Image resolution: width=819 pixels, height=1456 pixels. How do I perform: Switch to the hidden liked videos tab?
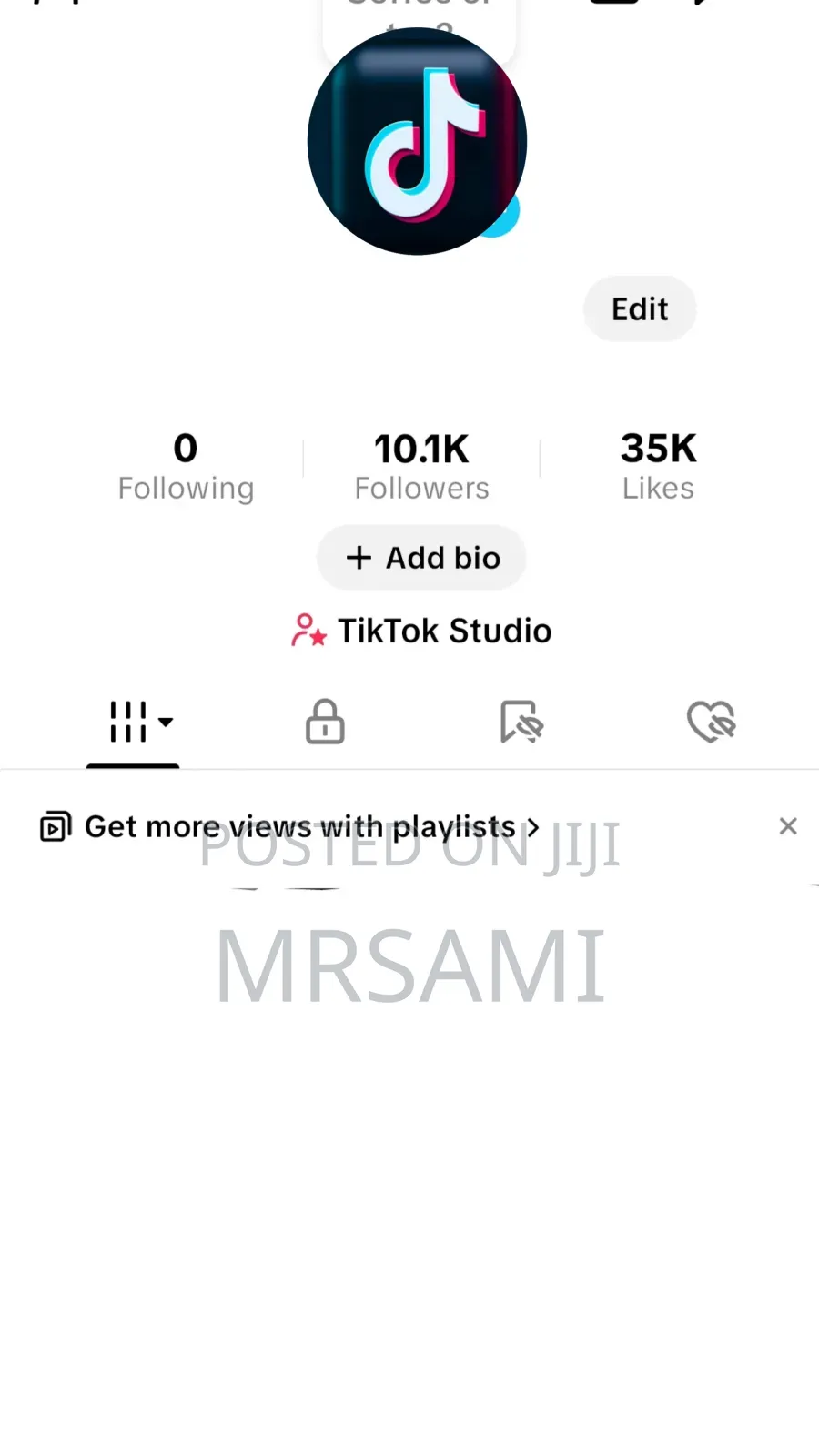pos(711,723)
